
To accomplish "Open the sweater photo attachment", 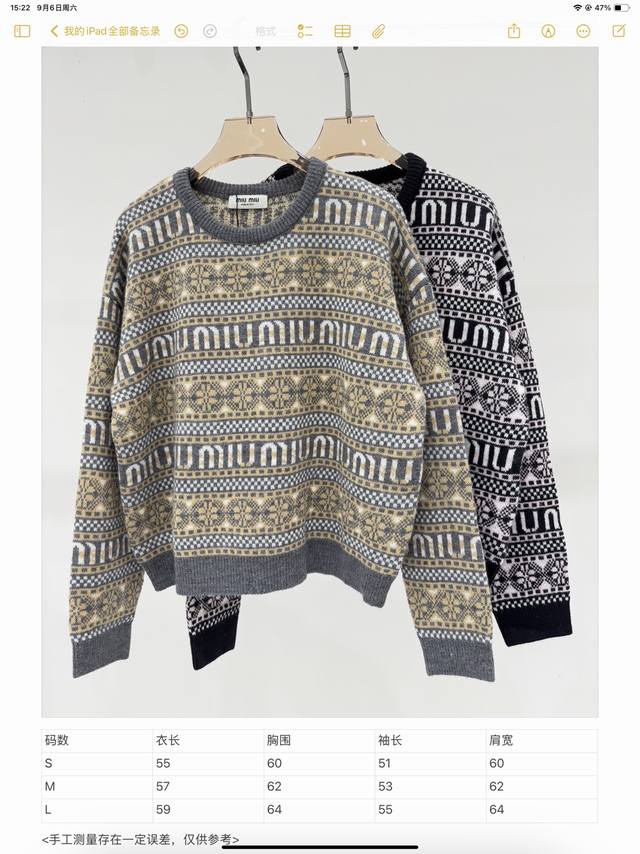I will tap(320, 380).
